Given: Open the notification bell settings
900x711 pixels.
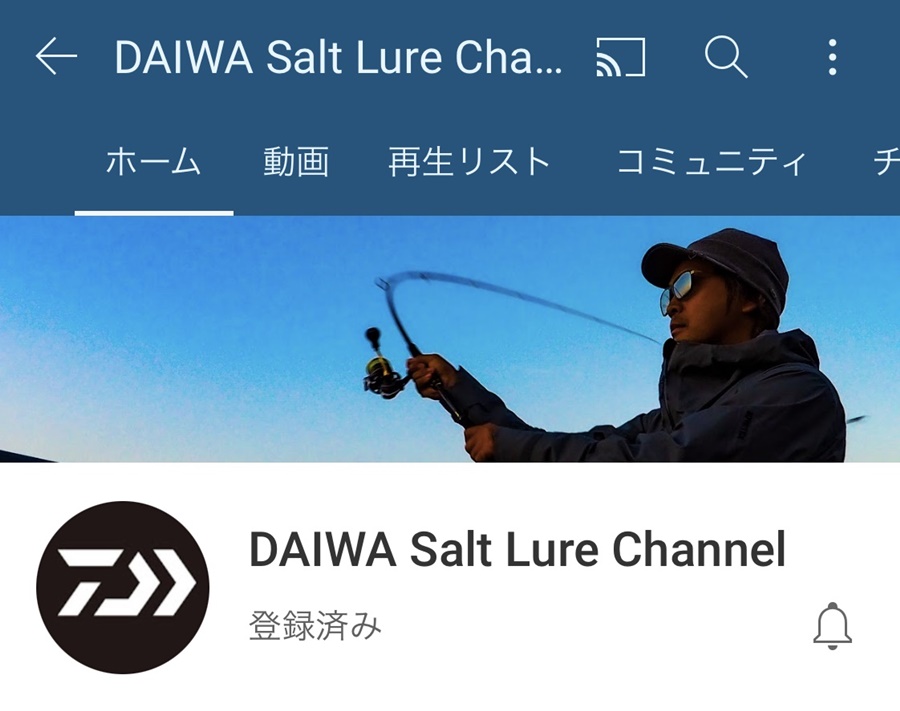Looking at the screenshot, I should [832, 627].
